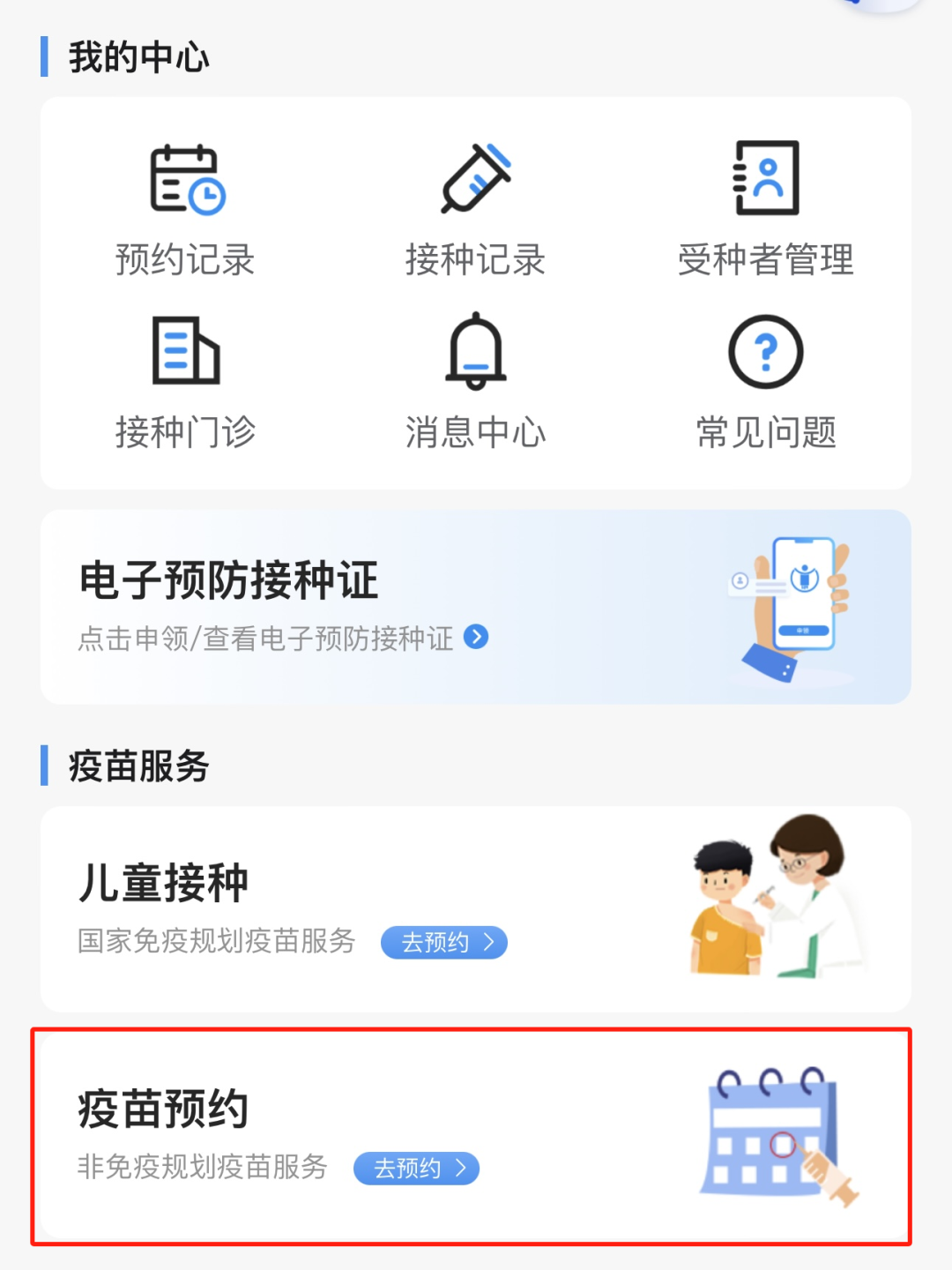Open the 电子预防接种证 card
The width and height of the screenshot is (952, 1270).
point(475,607)
